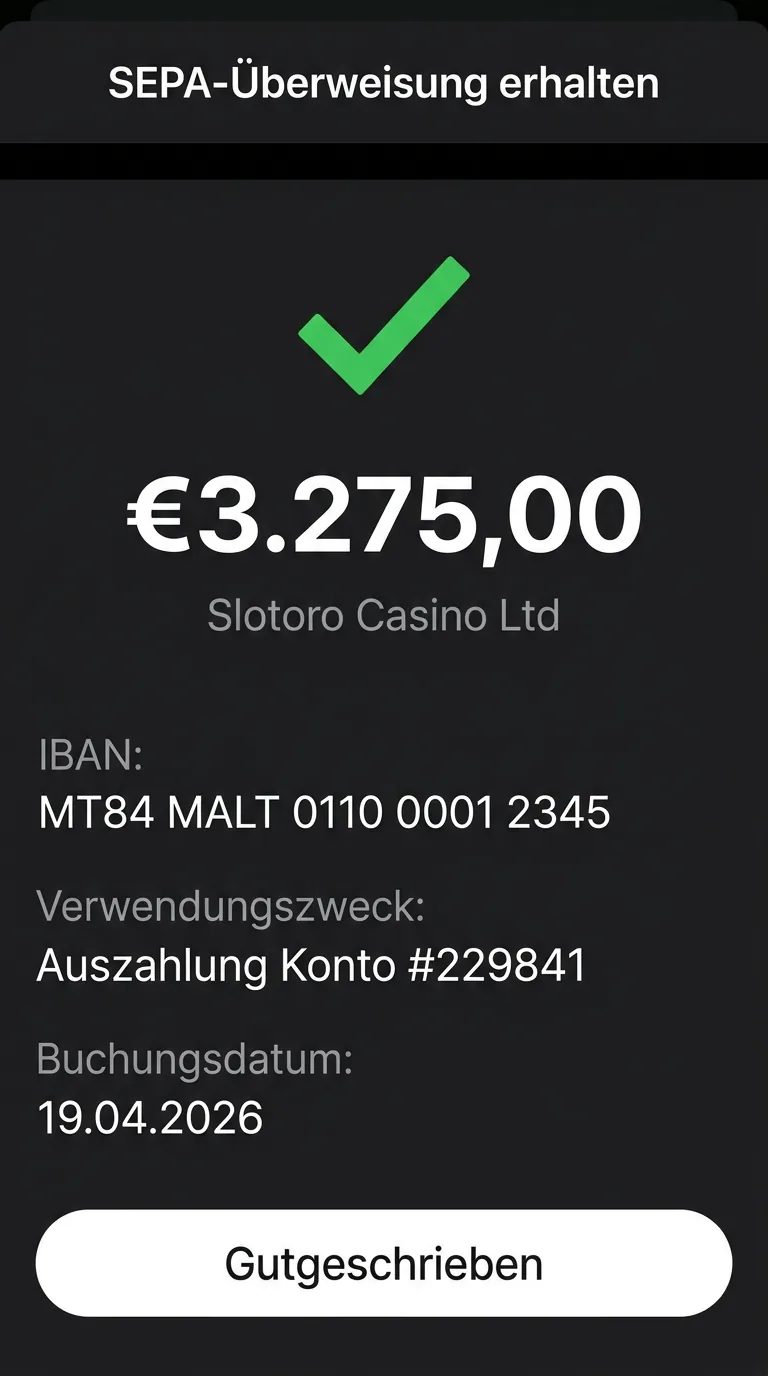Image resolution: width=768 pixels, height=1376 pixels.
Task: Tap the Slotoro Casino Ltd sender name
Action: (x=384, y=616)
